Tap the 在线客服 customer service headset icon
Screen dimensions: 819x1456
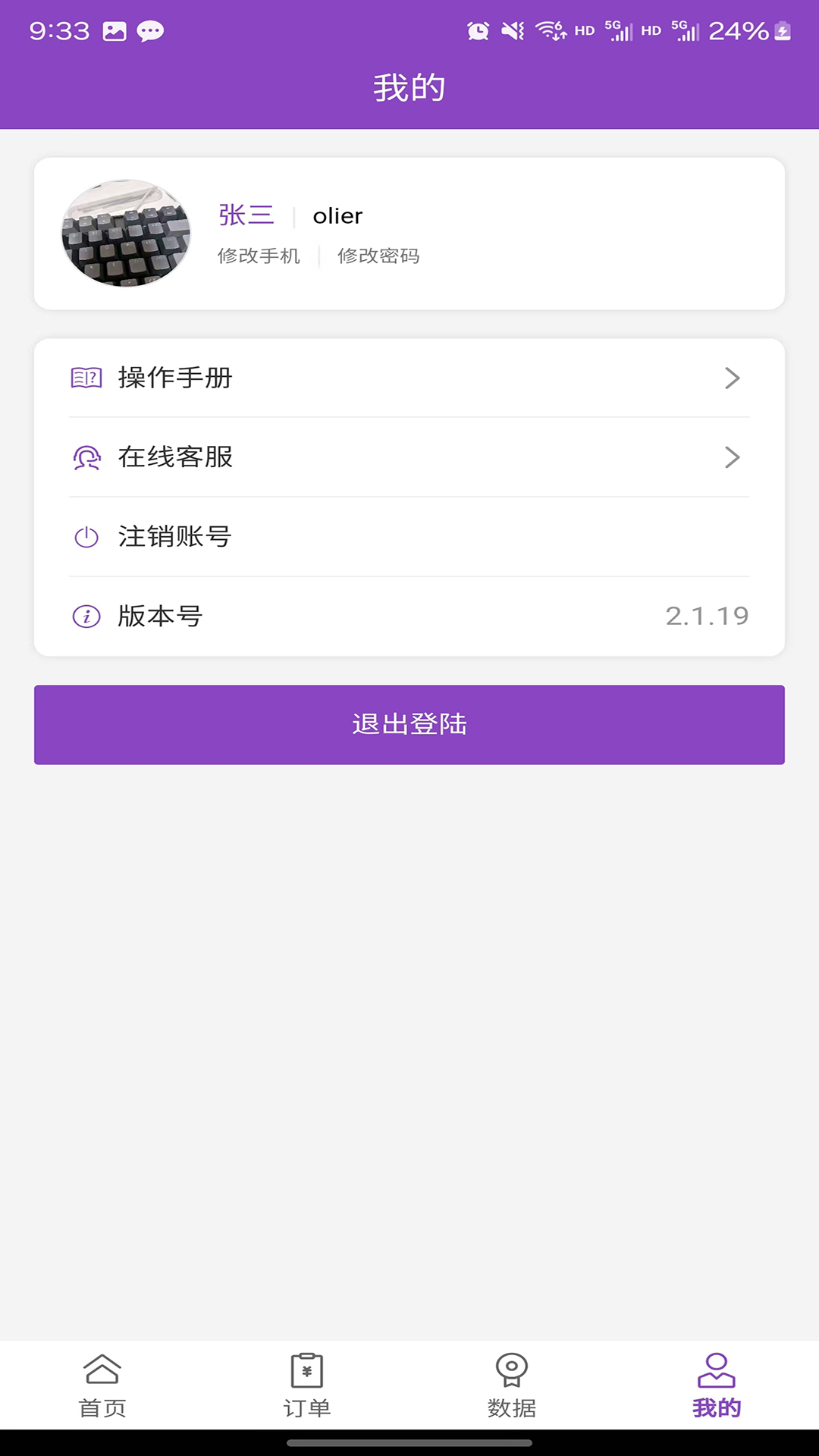pos(85,458)
